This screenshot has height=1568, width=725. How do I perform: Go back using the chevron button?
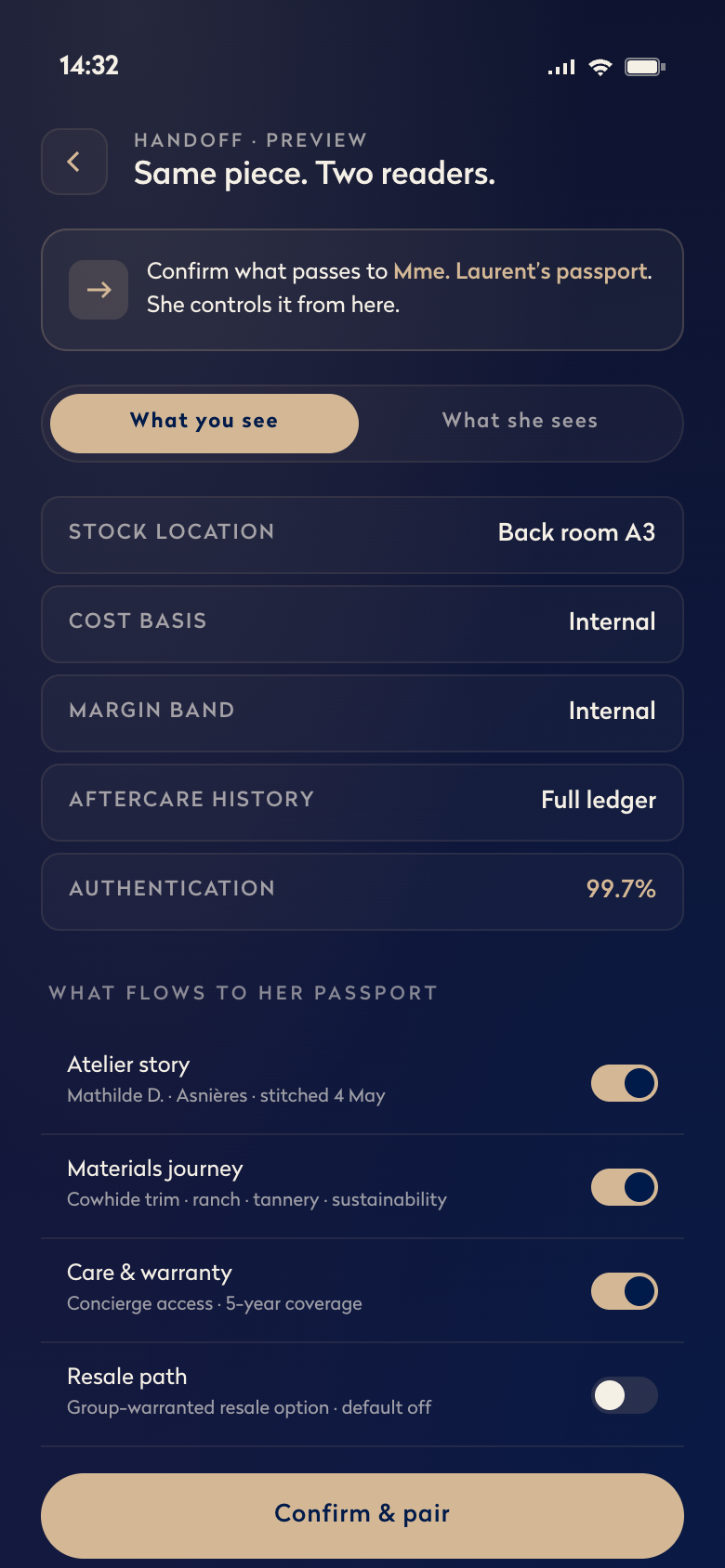(x=74, y=162)
